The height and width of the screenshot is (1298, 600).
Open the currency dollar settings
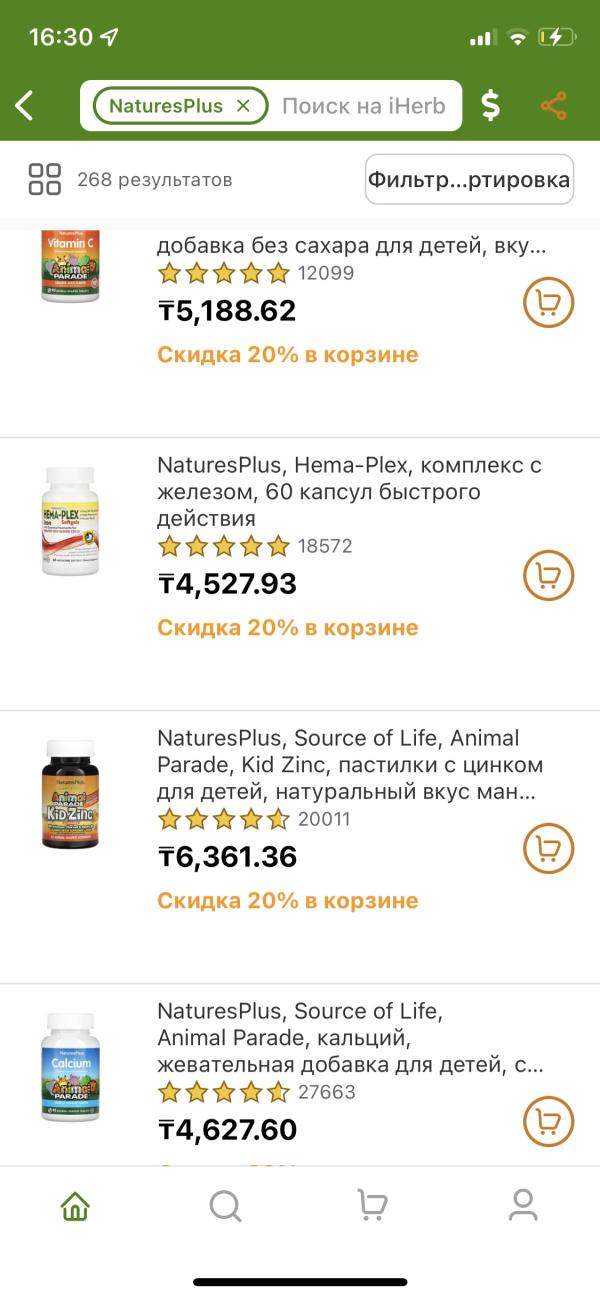pyautogui.click(x=491, y=105)
